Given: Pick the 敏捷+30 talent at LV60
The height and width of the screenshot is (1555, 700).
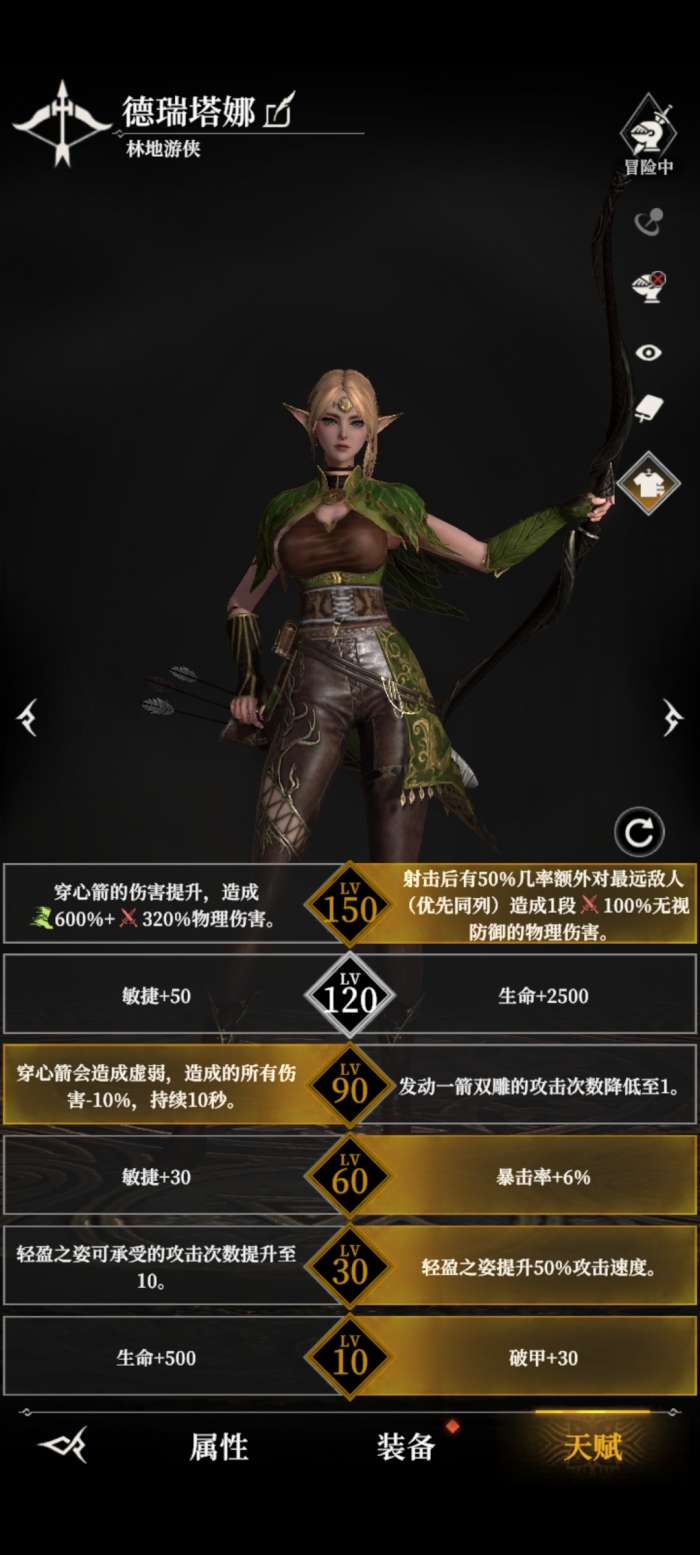Looking at the screenshot, I should click(x=156, y=1176).
